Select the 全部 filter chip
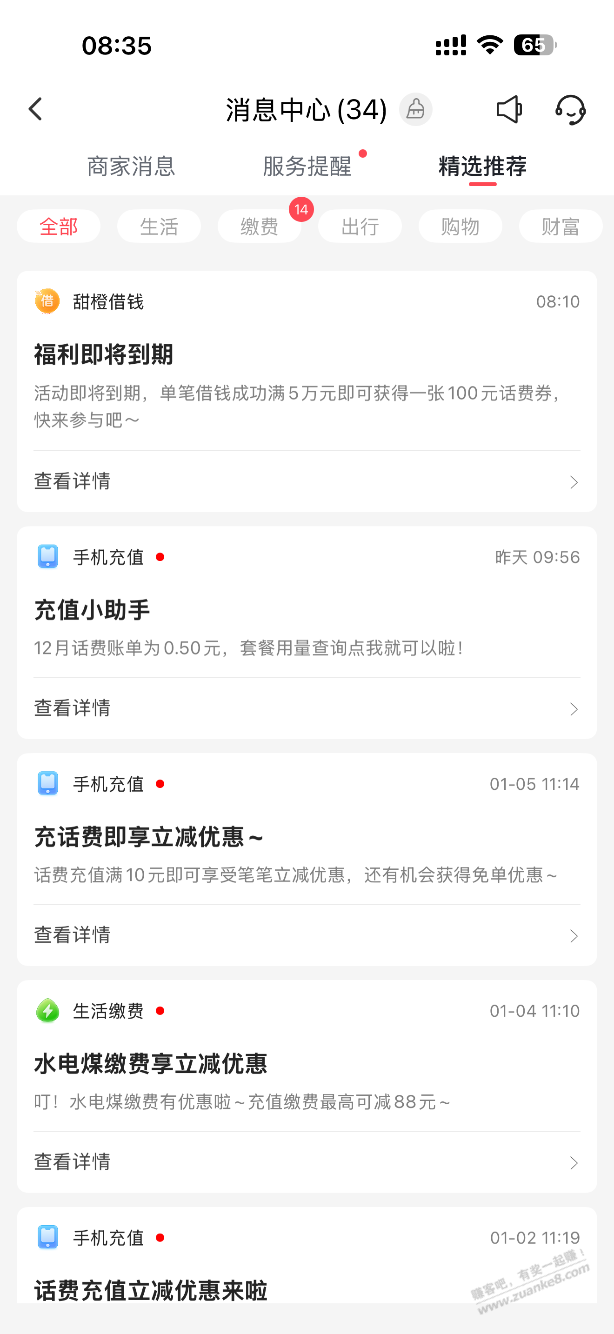The height and width of the screenshot is (1334, 614). (x=59, y=227)
